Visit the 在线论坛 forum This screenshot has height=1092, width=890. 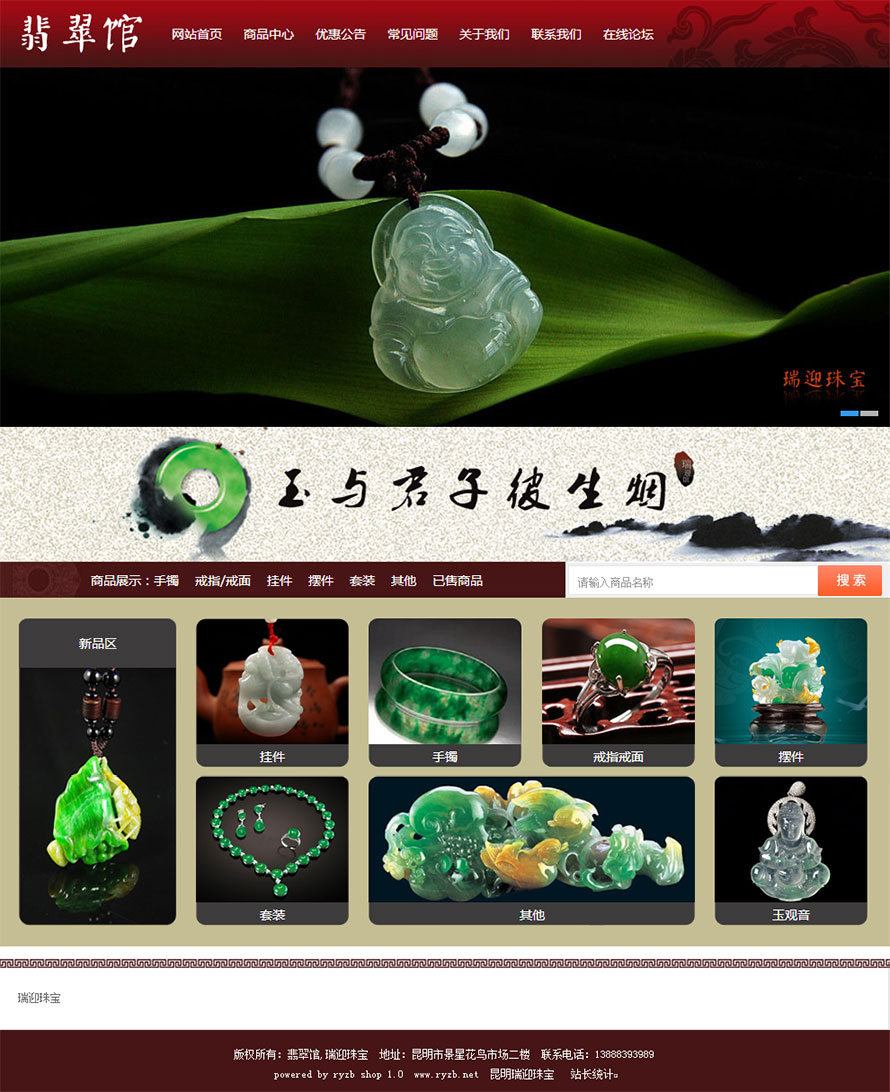point(628,34)
